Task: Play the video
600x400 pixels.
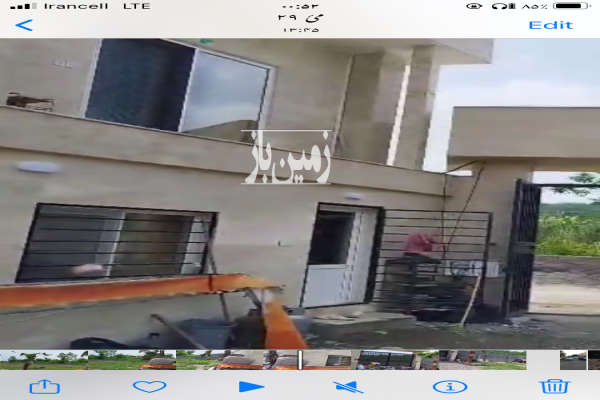Action: click(251, 386)
